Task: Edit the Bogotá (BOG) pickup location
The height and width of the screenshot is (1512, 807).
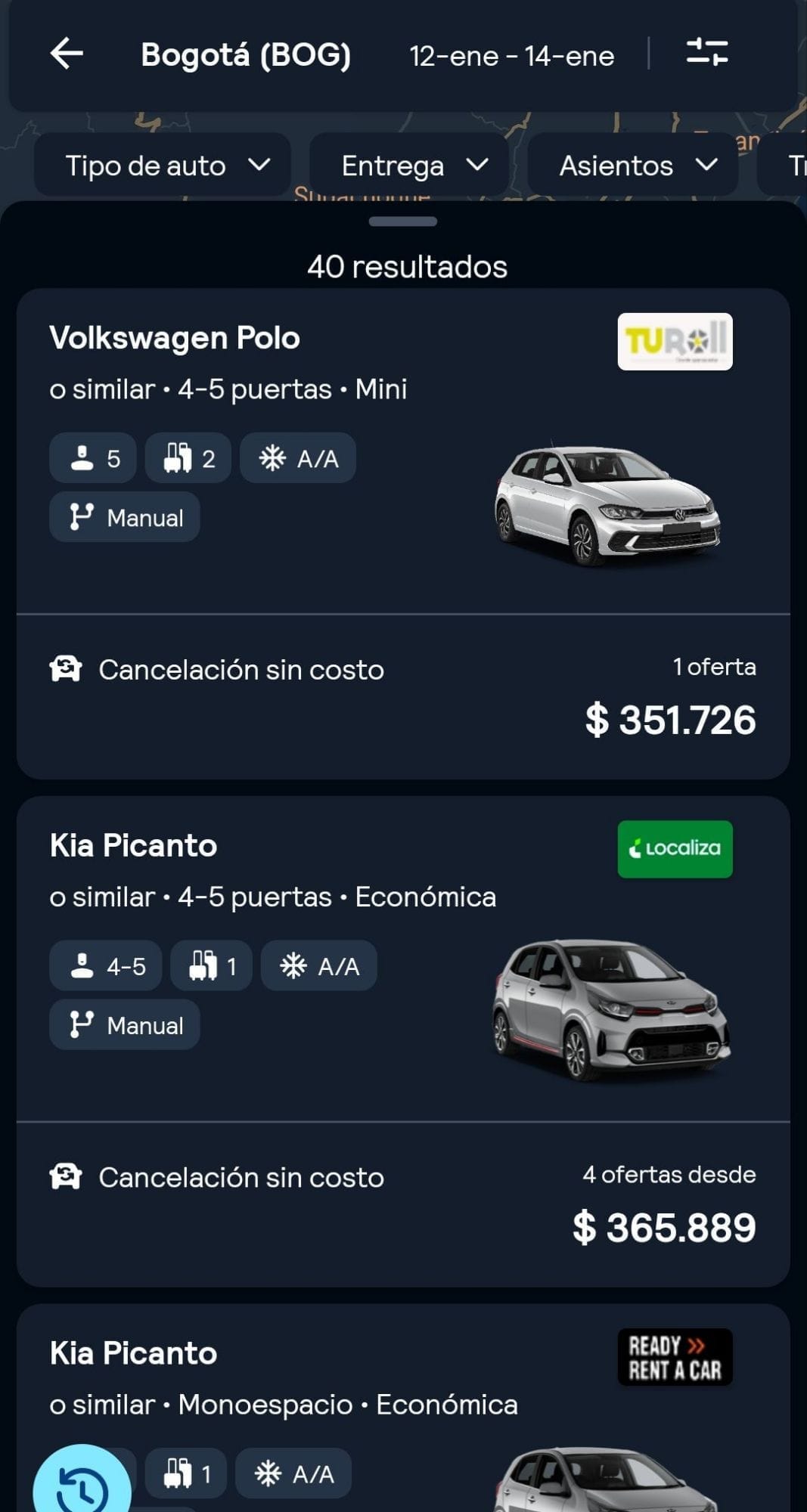Action: tap(246, 55)
